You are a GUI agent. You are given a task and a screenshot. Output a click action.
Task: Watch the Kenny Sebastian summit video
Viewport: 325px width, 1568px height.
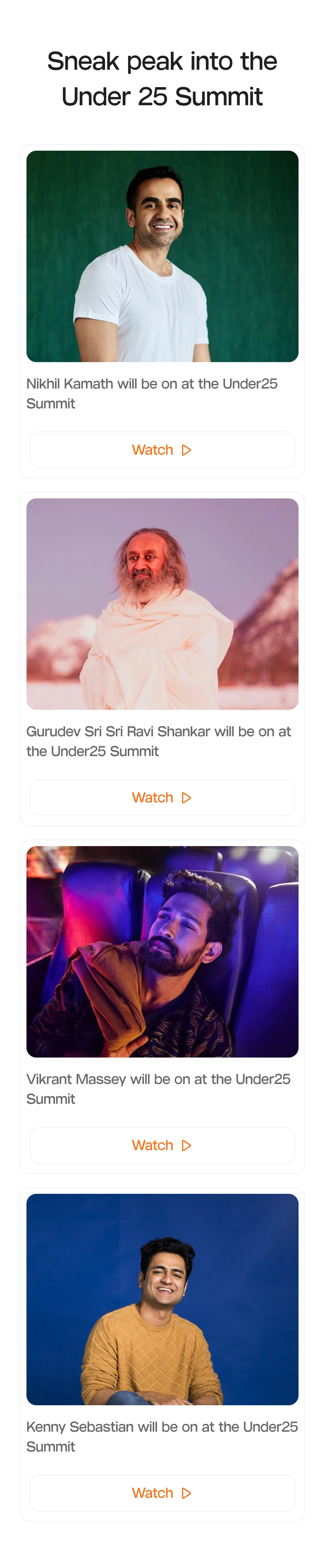162,1492
